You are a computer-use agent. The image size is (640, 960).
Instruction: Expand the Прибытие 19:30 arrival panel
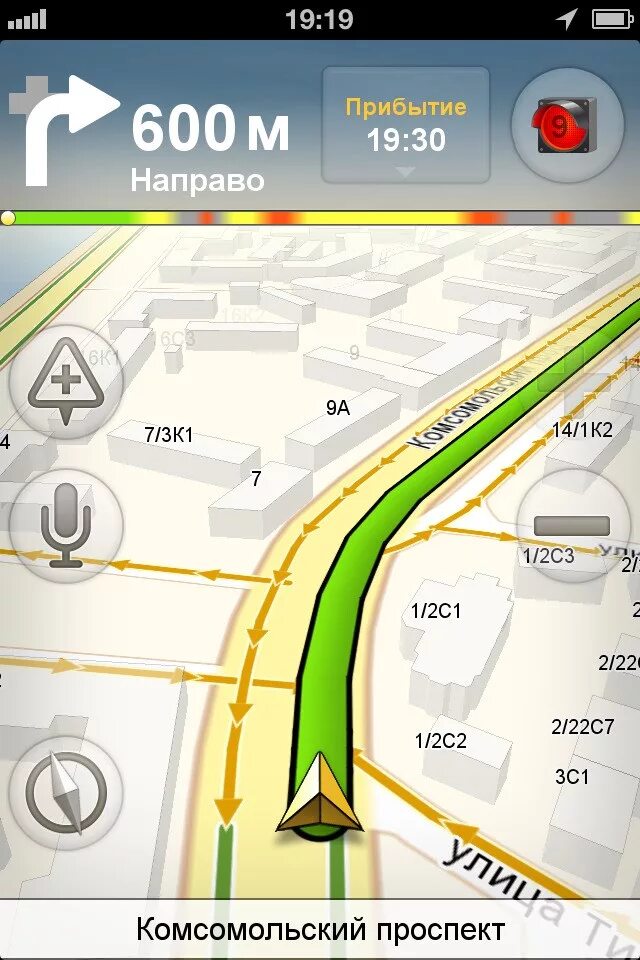tap(405, 126)
